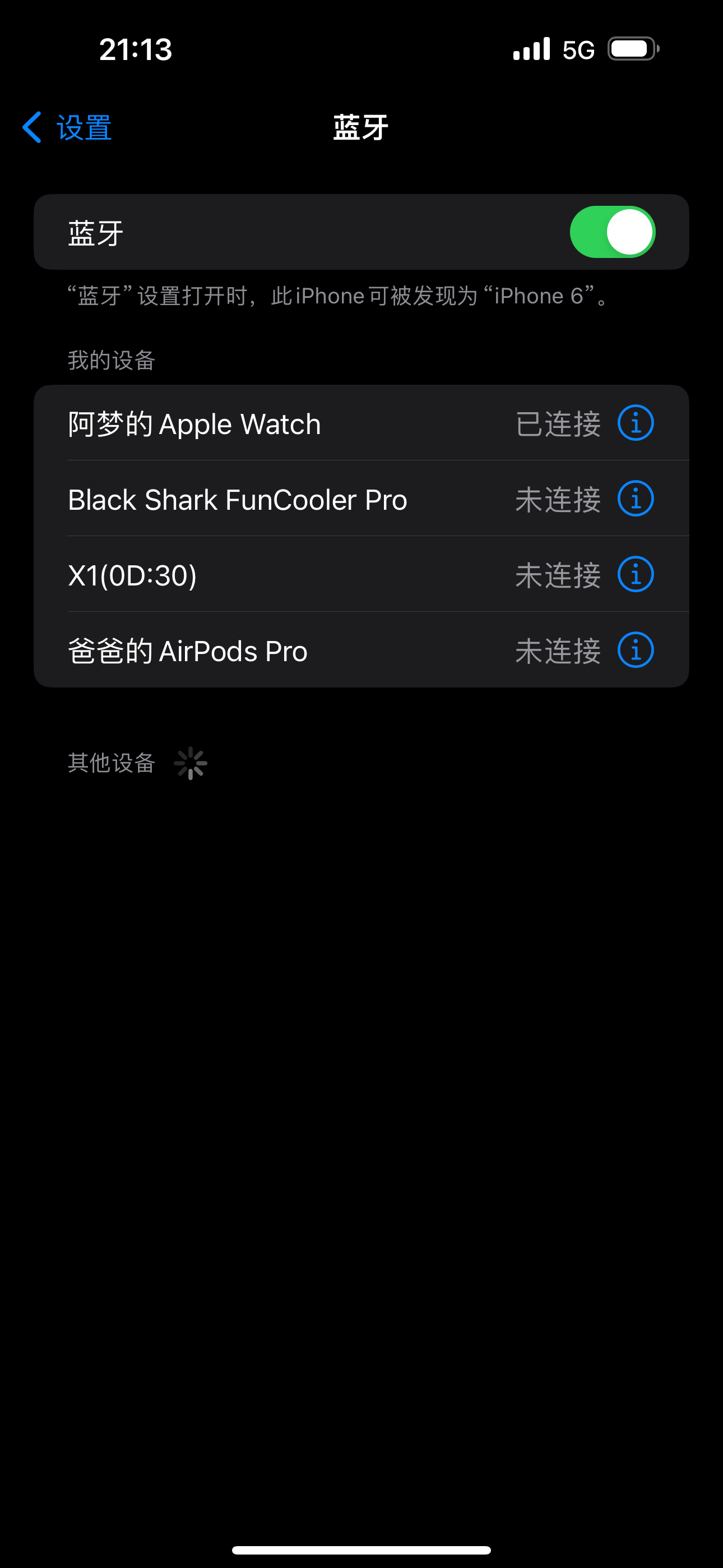This screenshot has height=1568, width=723.
Task: View info for Black Shark FunCooler Pro
Action: [636, 499]
